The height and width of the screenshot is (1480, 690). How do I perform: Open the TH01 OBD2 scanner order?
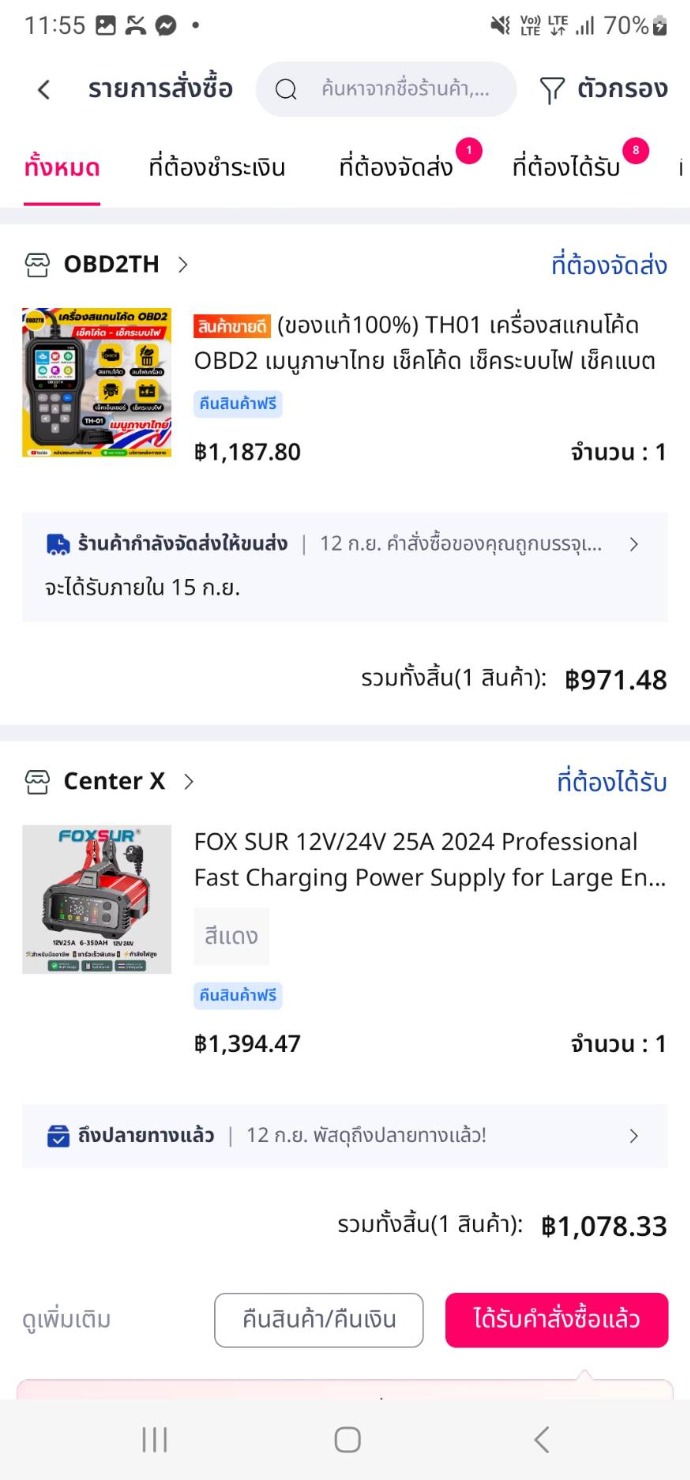pyautogui.click(x=425, y=343)
